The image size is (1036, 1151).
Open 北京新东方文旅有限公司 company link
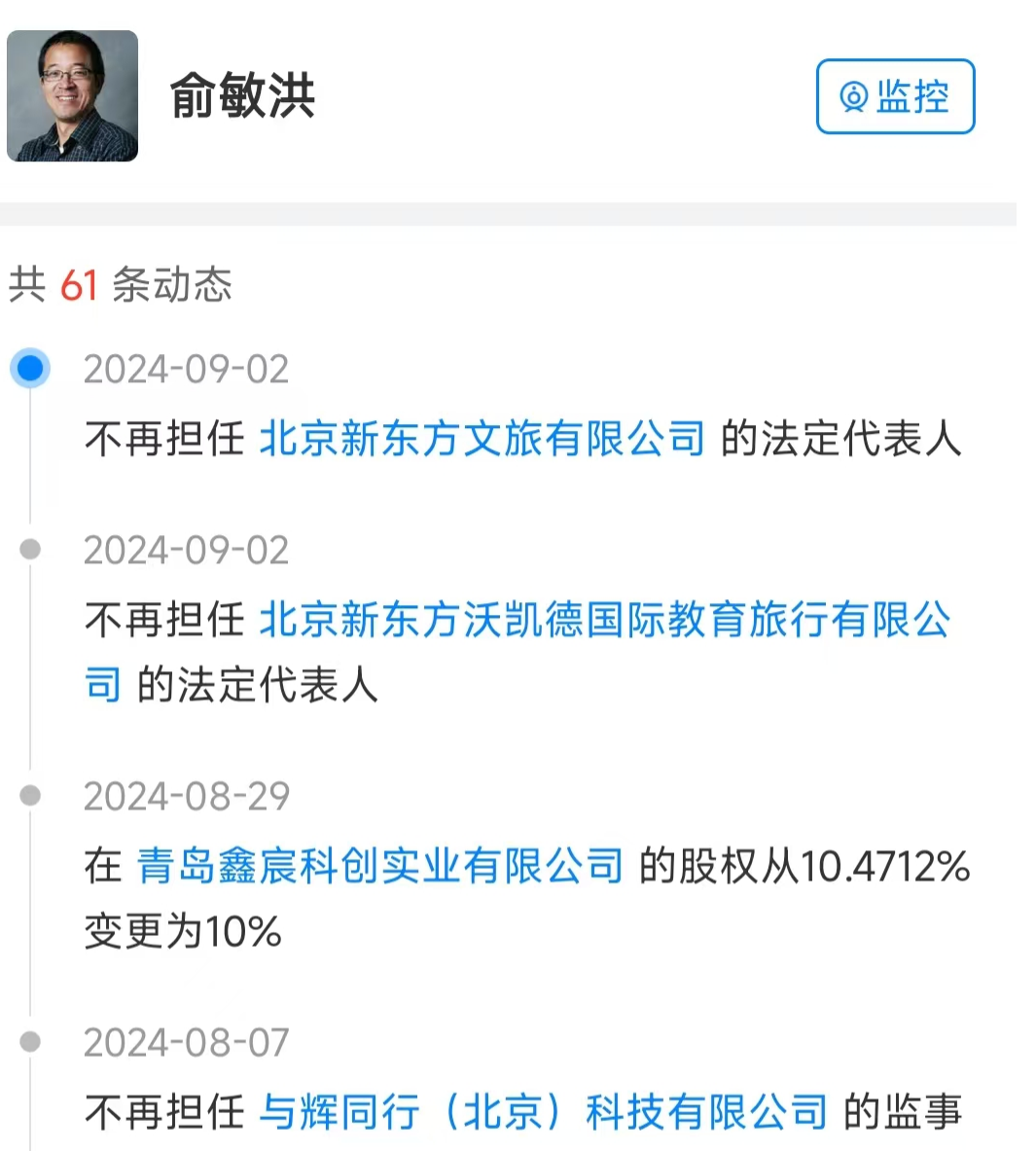click(x=482, y=439)
